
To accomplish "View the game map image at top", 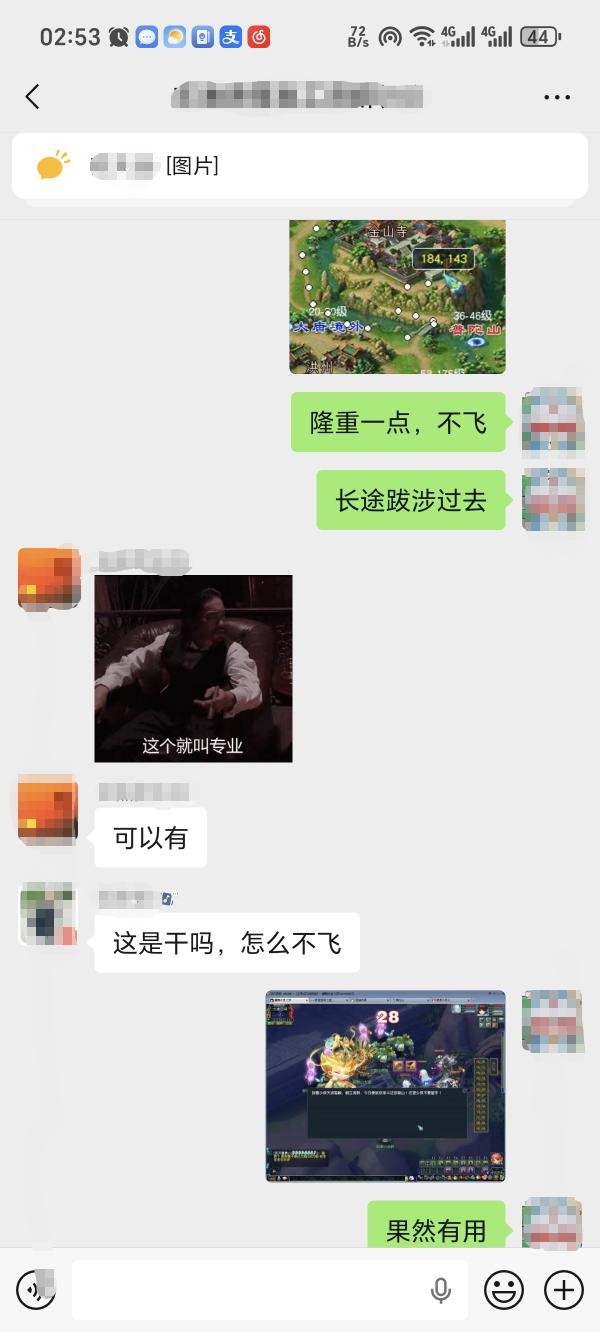I will pyautogui.click(x=397, y=297).
